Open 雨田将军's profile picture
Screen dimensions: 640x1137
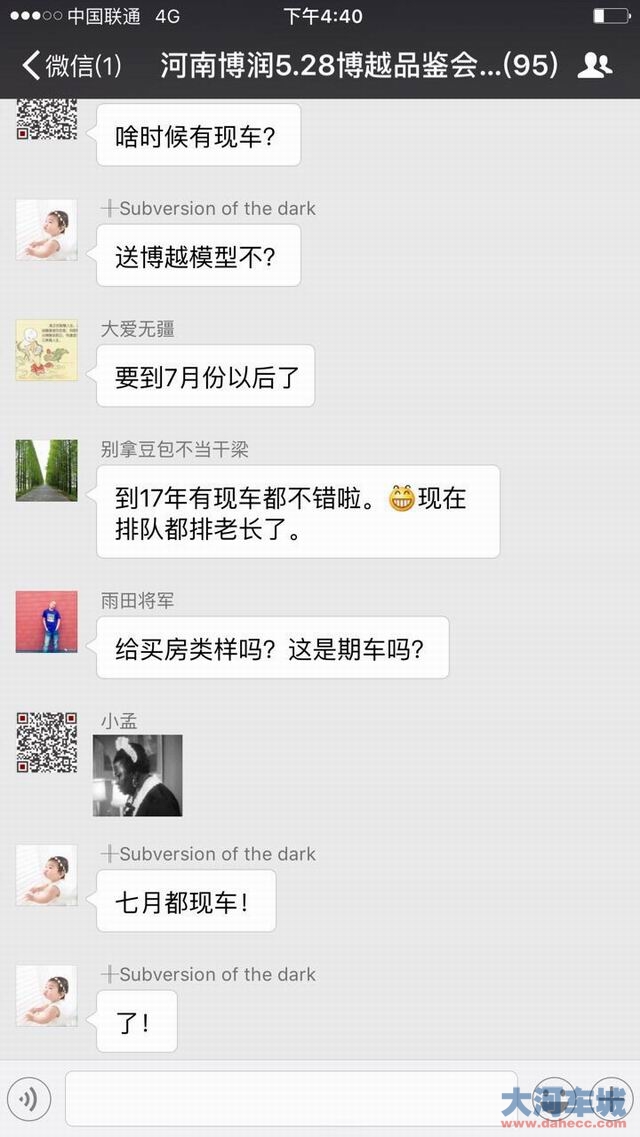(x=46, y=621)
